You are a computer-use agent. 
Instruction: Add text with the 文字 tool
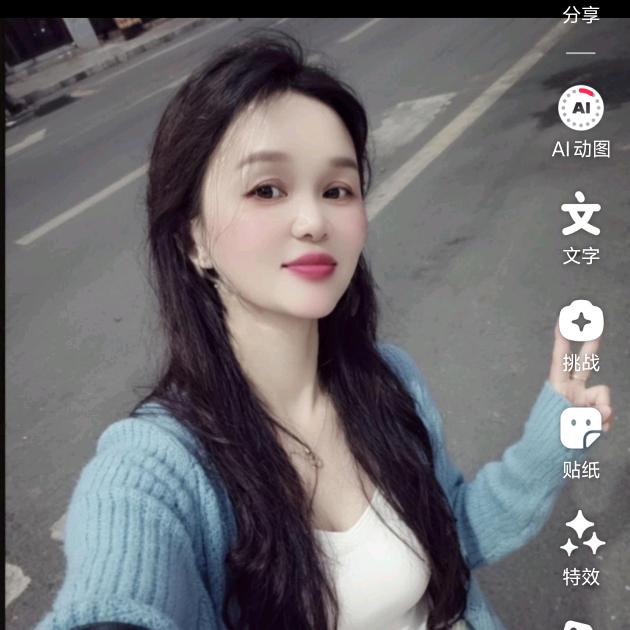580,216
